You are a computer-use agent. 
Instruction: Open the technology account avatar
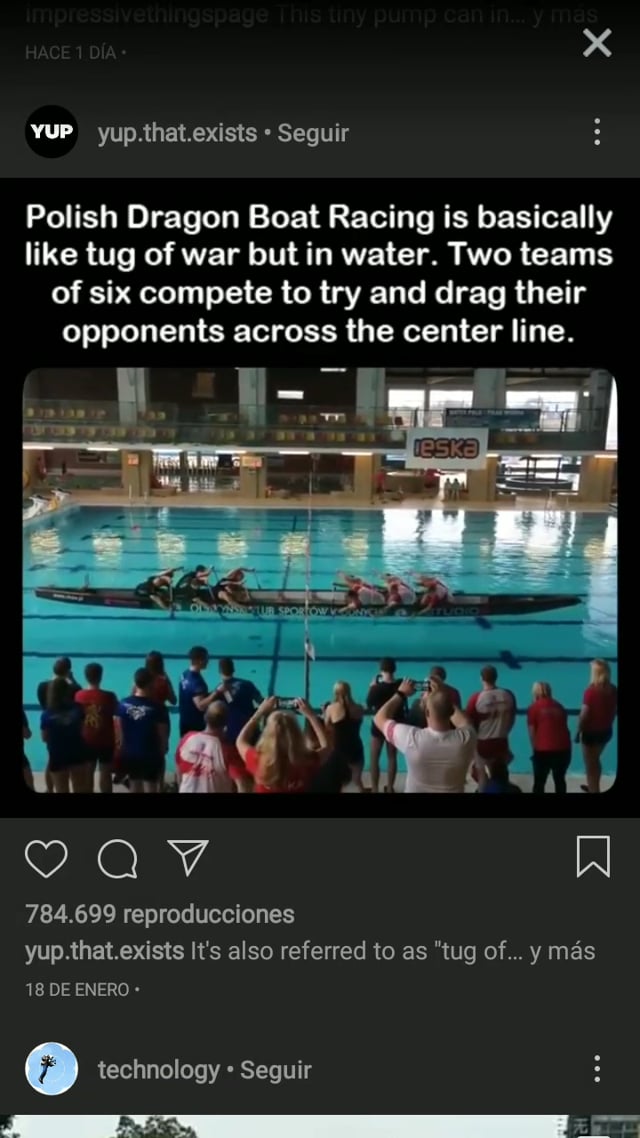[x=52, y=1069]
